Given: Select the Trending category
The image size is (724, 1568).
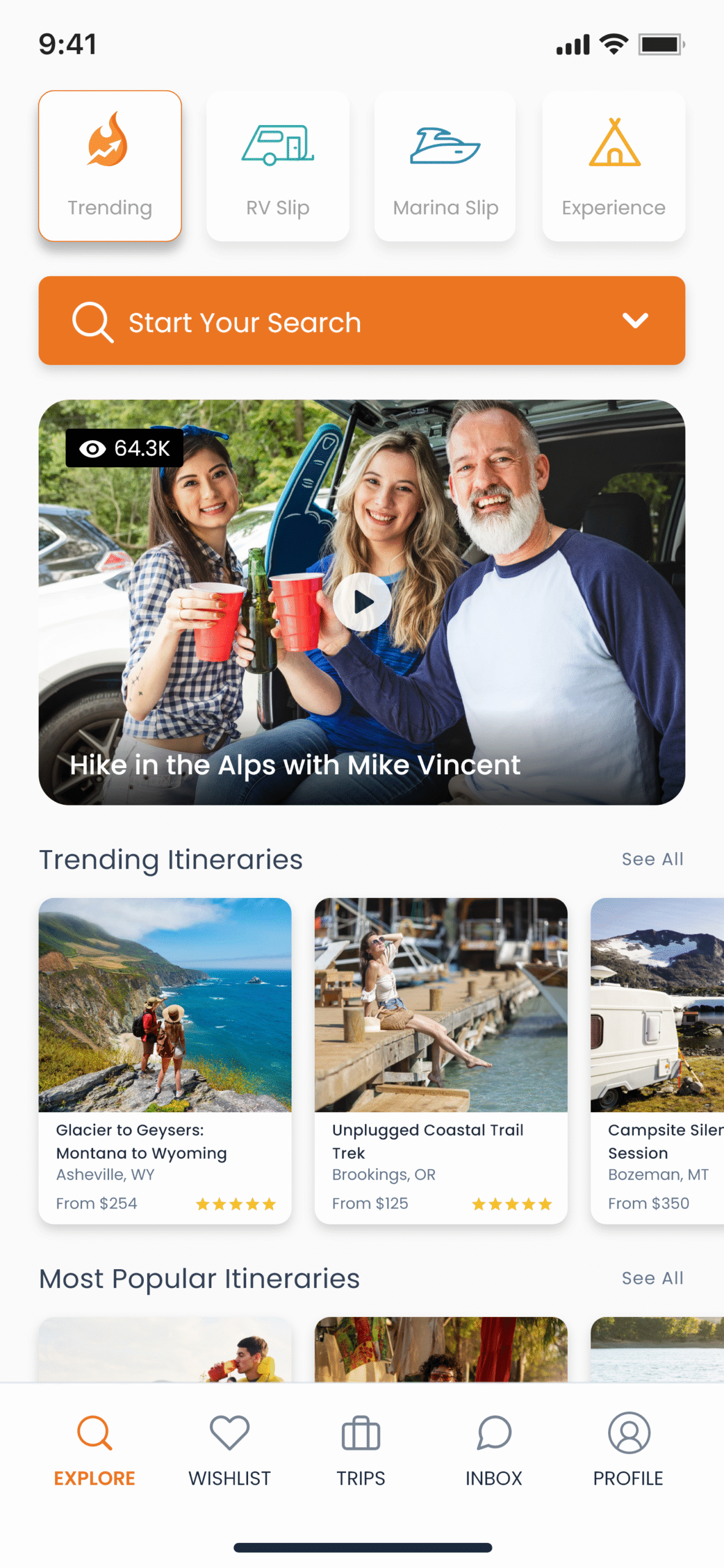Looking at the screenshot, I should click(x=110, y=166).
